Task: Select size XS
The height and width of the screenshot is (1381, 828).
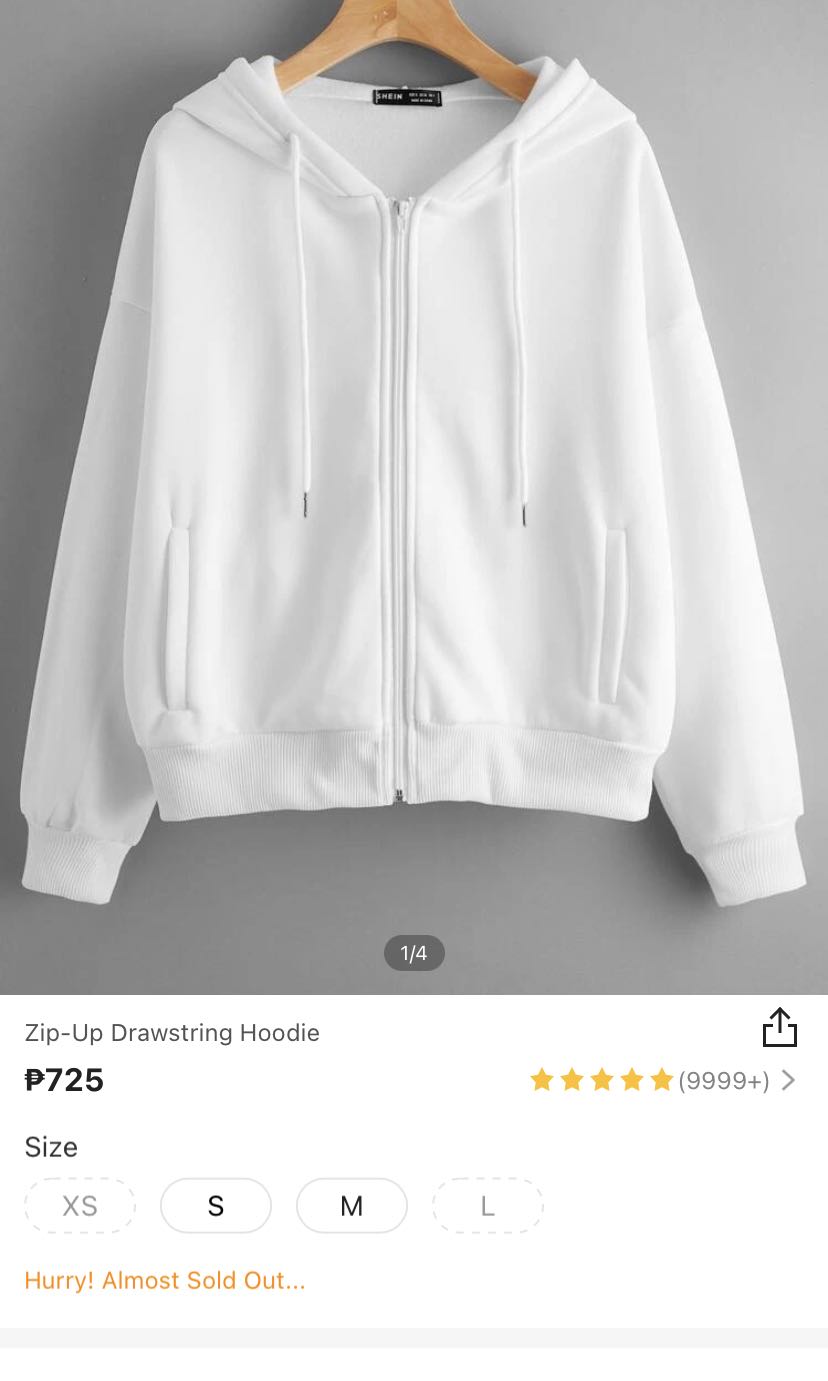Action: [x=80, y=1205]
